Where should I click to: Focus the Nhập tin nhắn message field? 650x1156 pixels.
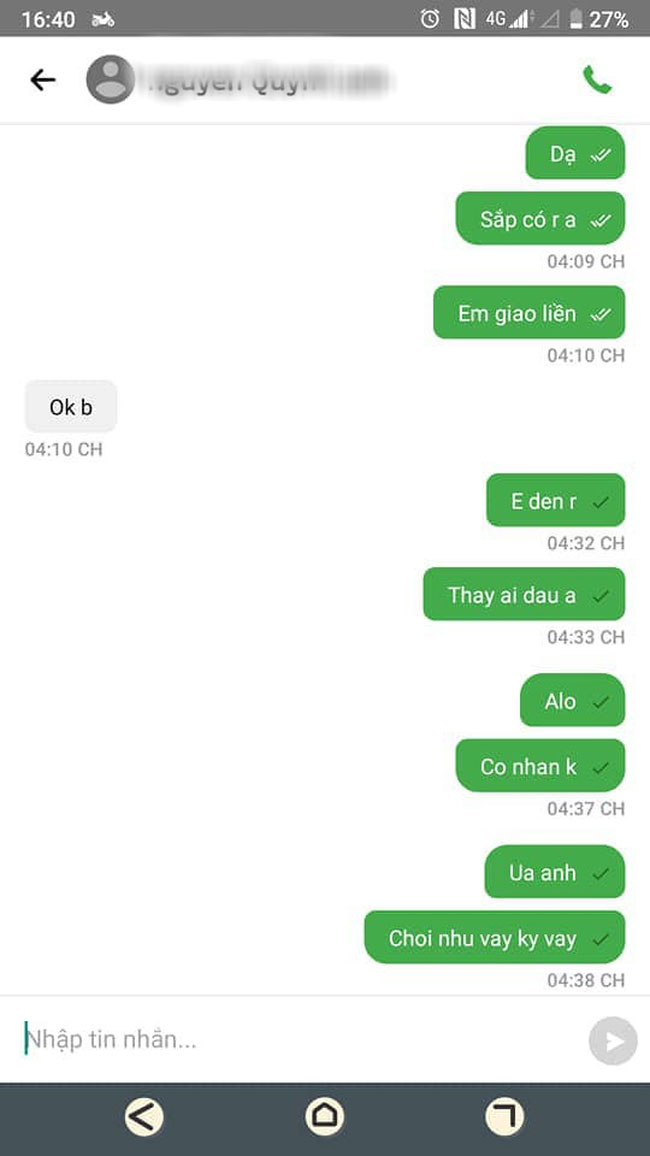tap(290, 1039)
